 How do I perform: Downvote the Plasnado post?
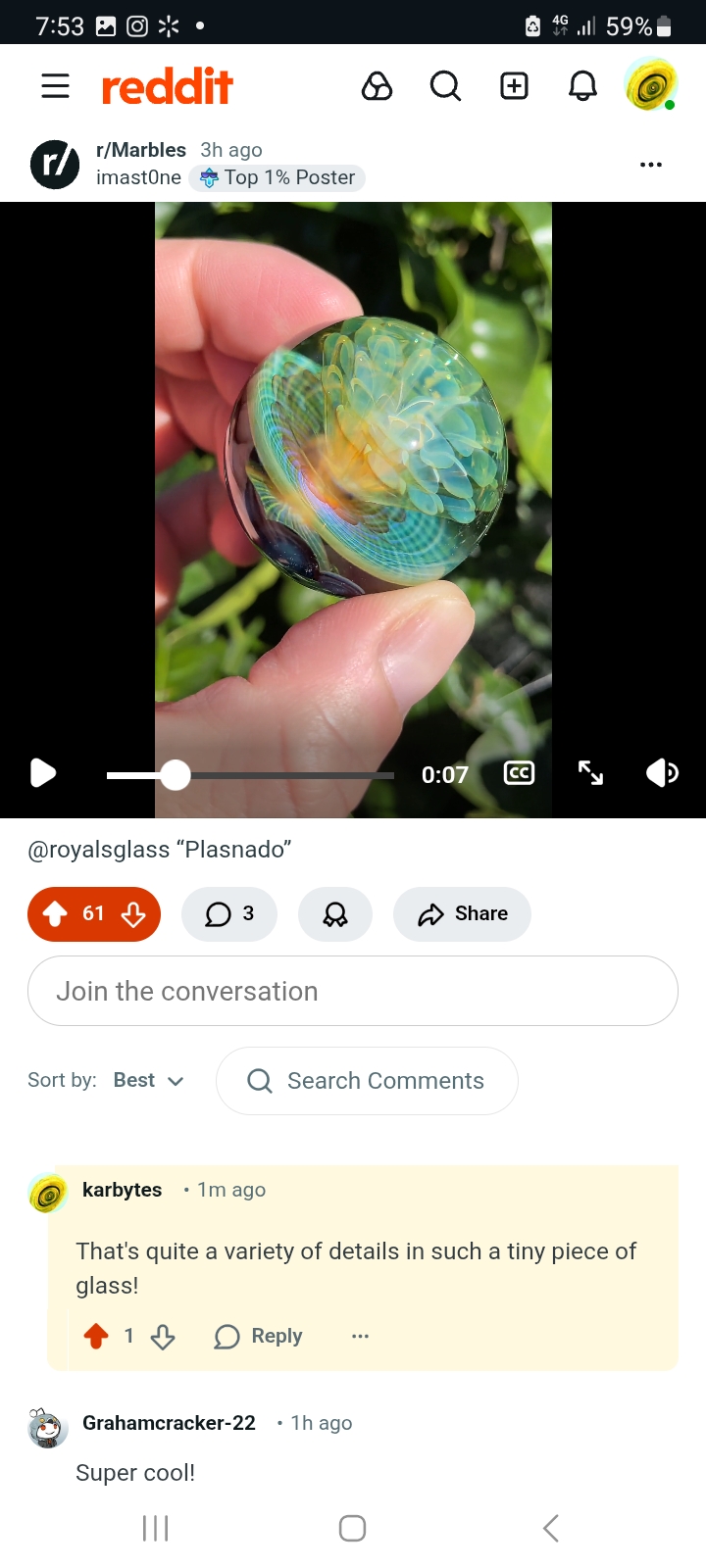pos(134,914)
